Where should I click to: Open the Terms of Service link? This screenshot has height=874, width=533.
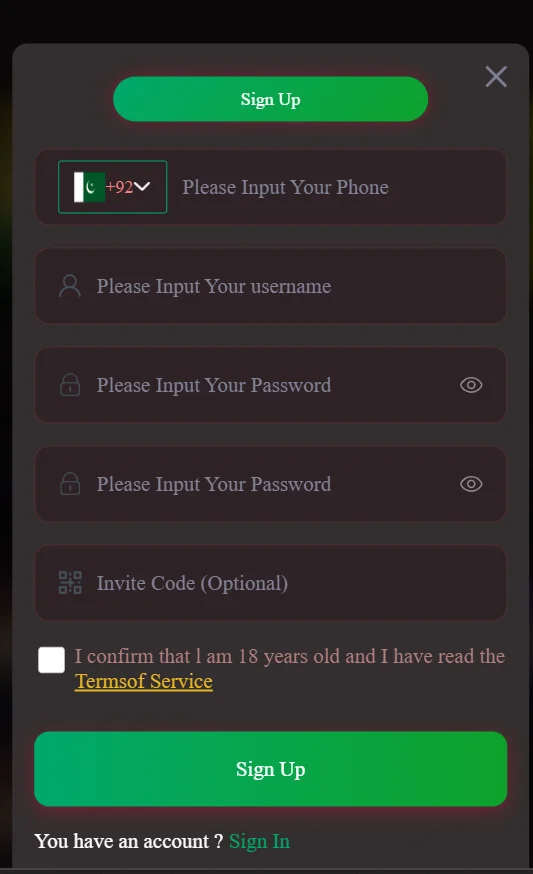pos(144,682)
